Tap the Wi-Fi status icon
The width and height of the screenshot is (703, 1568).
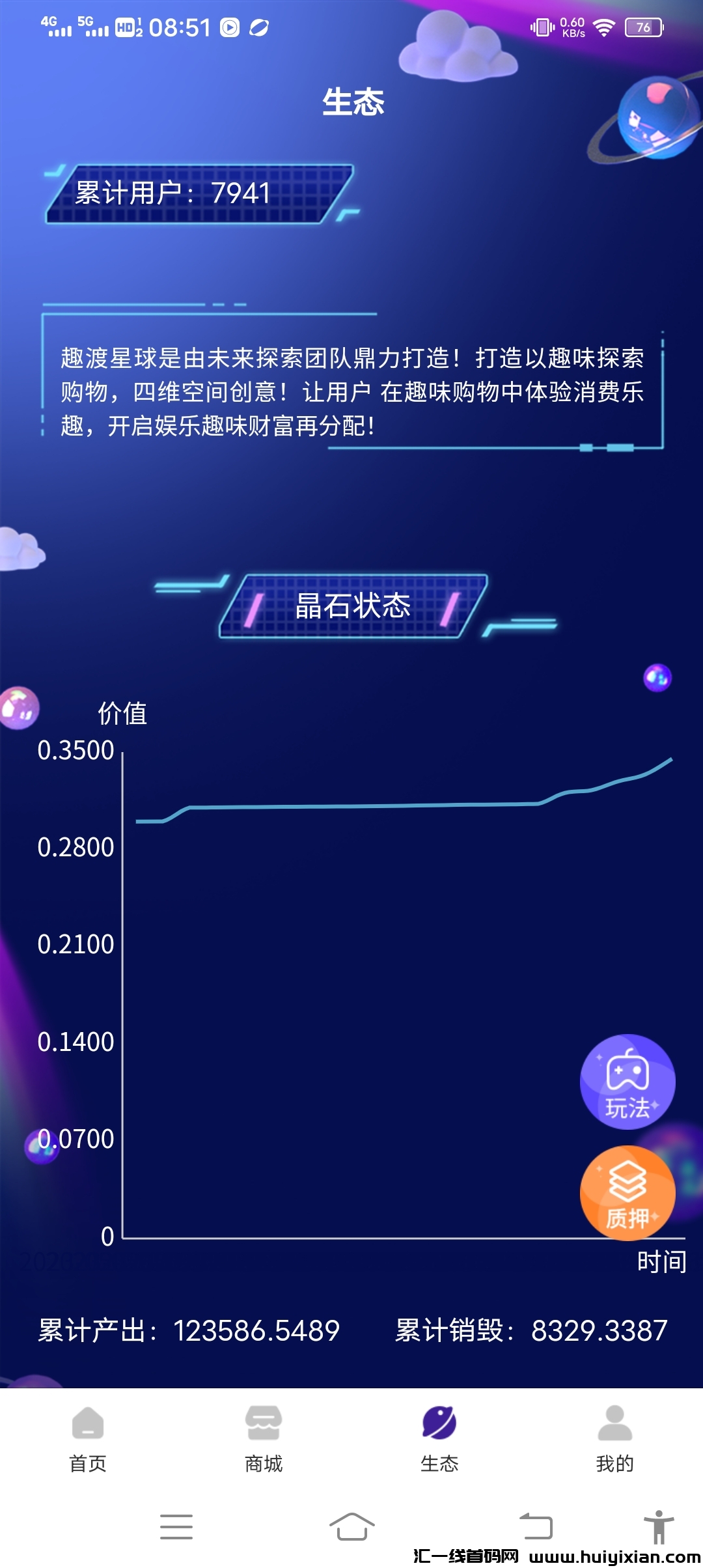(605, 27)
